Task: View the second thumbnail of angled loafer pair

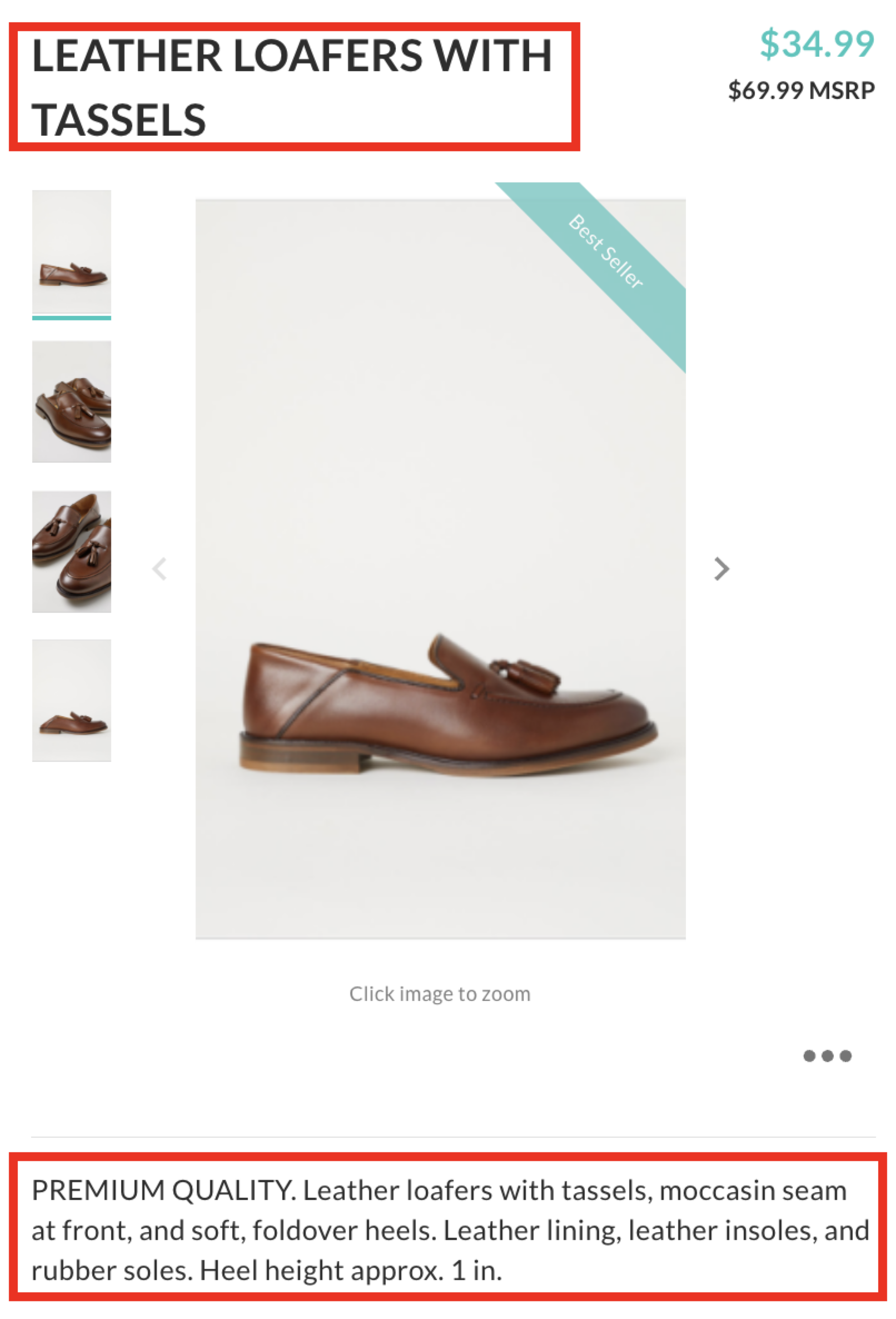Action: [x=72, y=401]
